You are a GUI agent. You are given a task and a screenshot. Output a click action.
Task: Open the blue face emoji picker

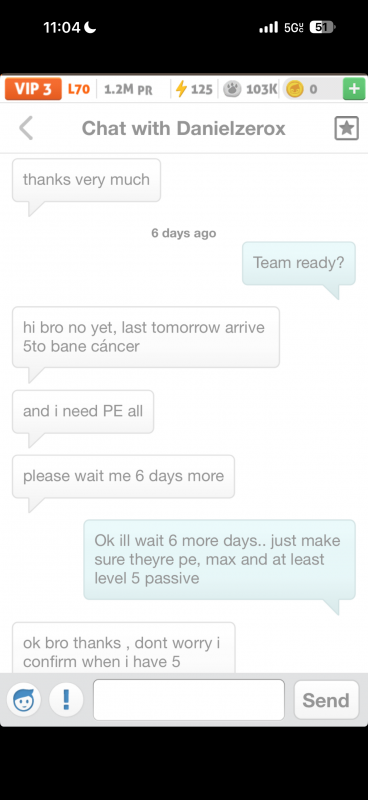coord(23,699)
